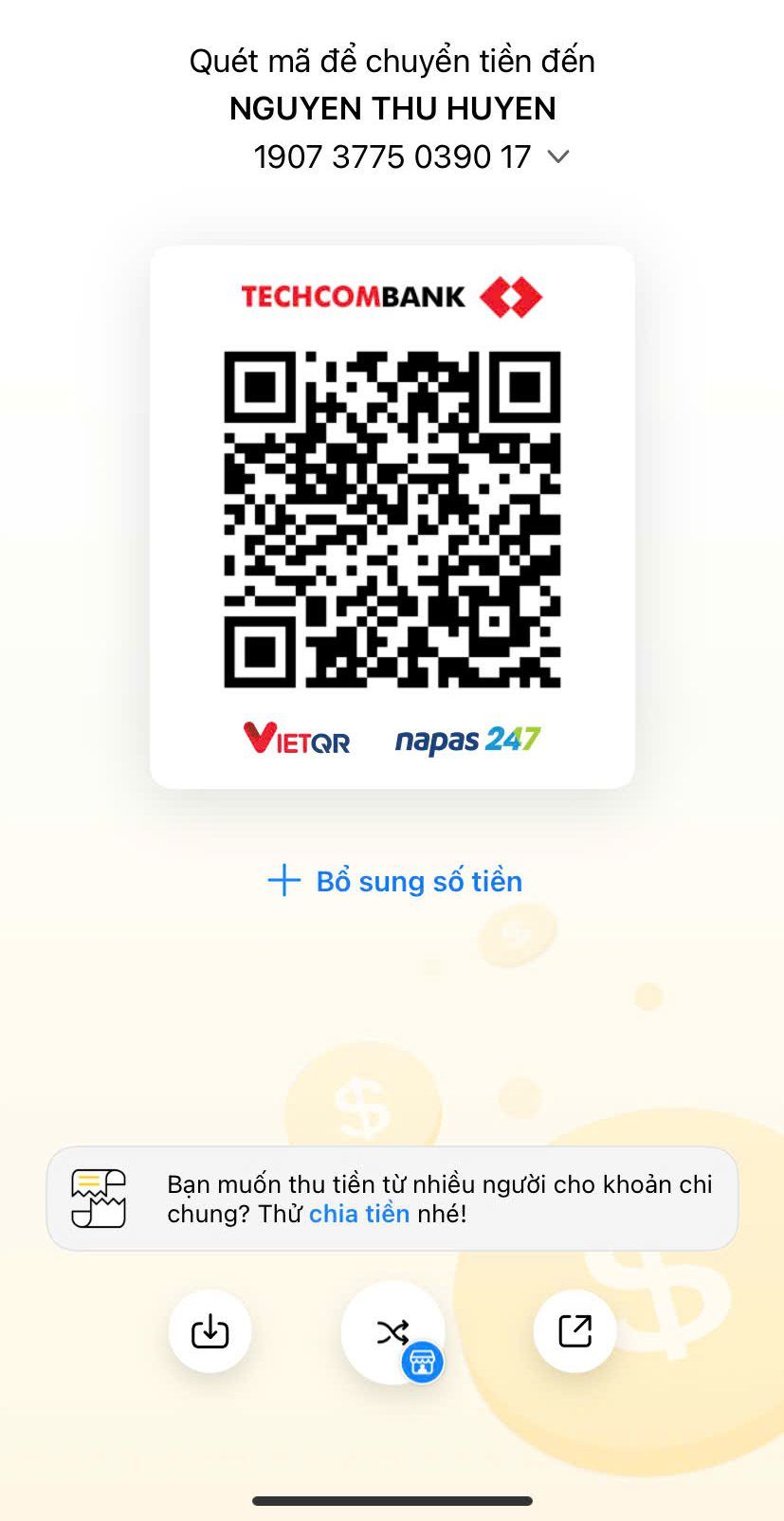The width and height of the screenshot is (784, 1521).
Task: Tap Bổ sung số tiền to add amount
Action: coord(394,881)
